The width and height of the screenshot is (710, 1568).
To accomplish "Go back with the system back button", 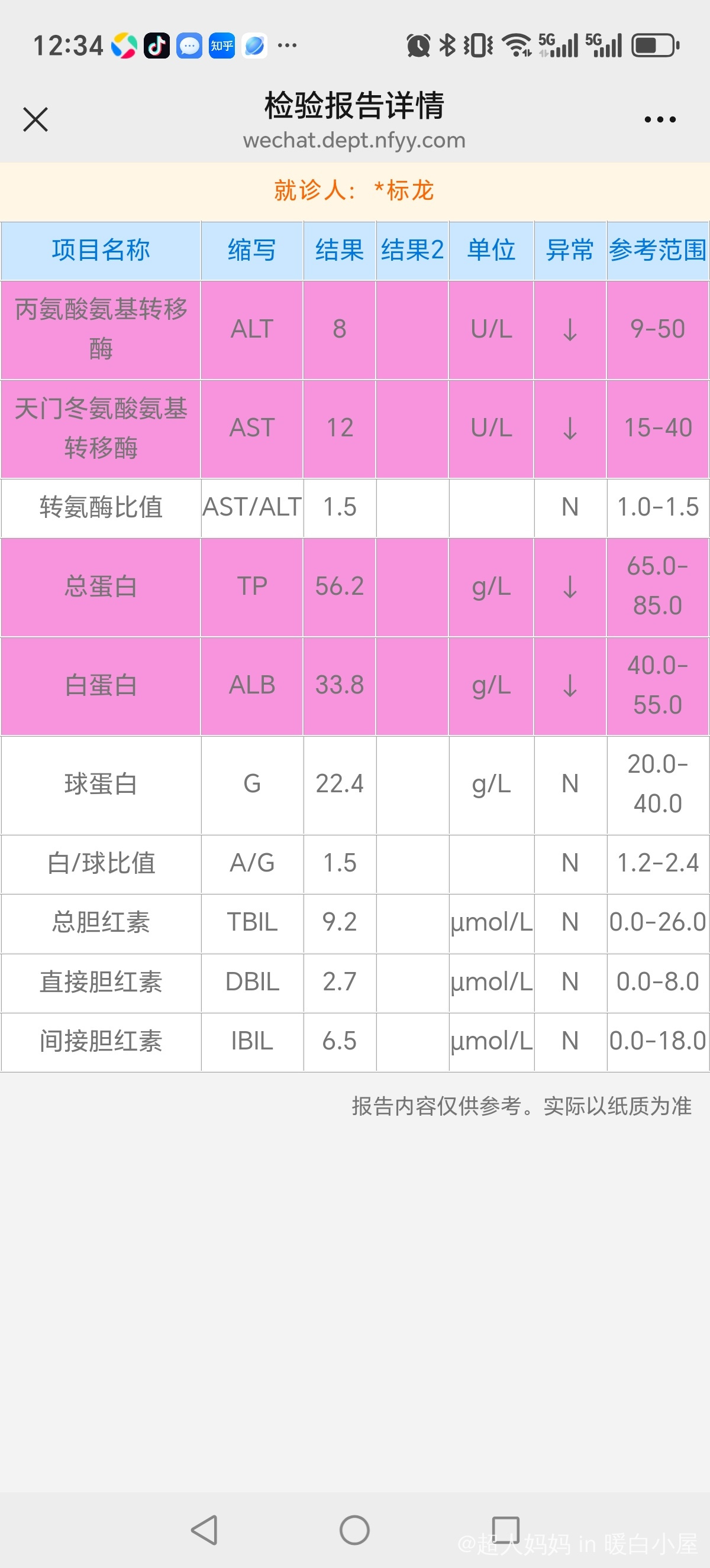I will (205, 1530).
